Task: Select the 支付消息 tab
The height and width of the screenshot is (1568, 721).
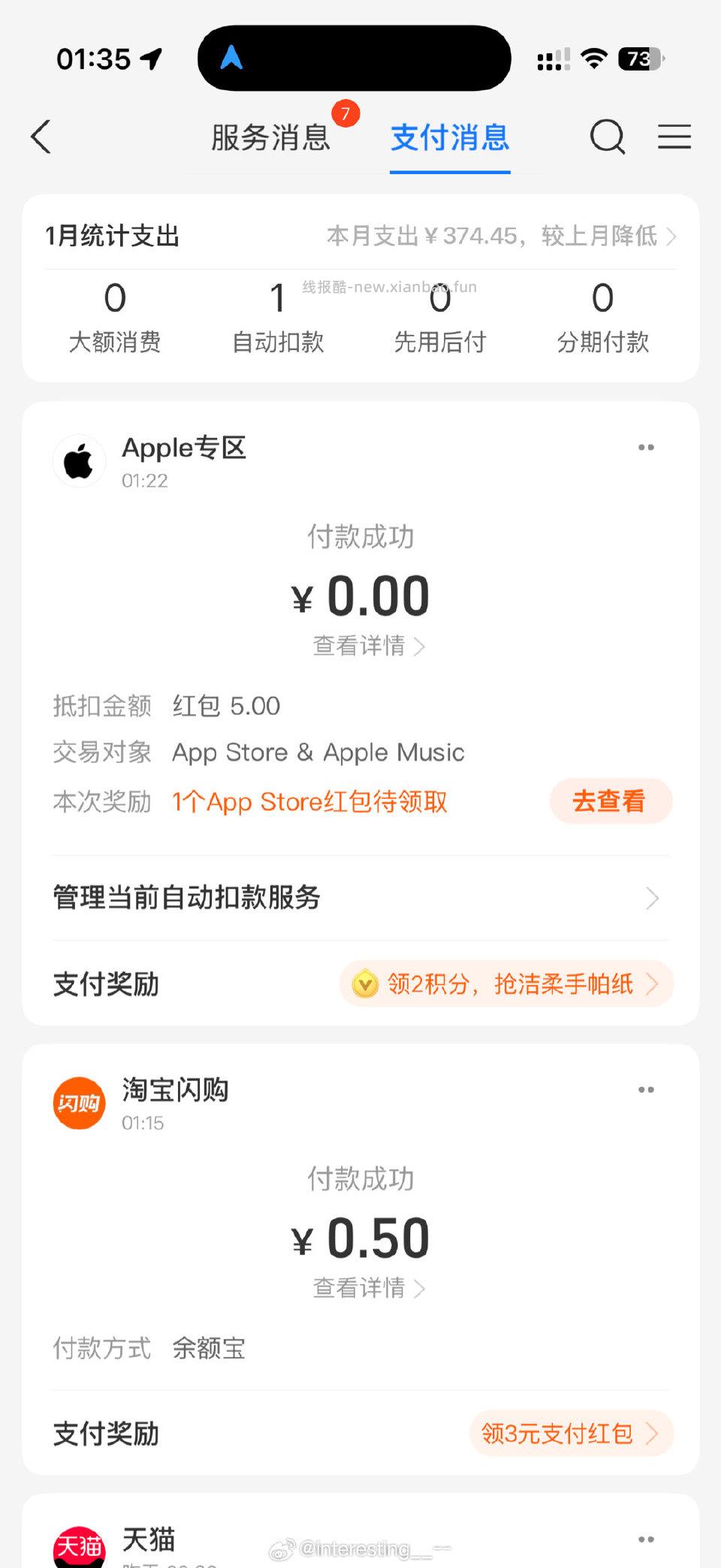Action: click(x=449, y=137)
